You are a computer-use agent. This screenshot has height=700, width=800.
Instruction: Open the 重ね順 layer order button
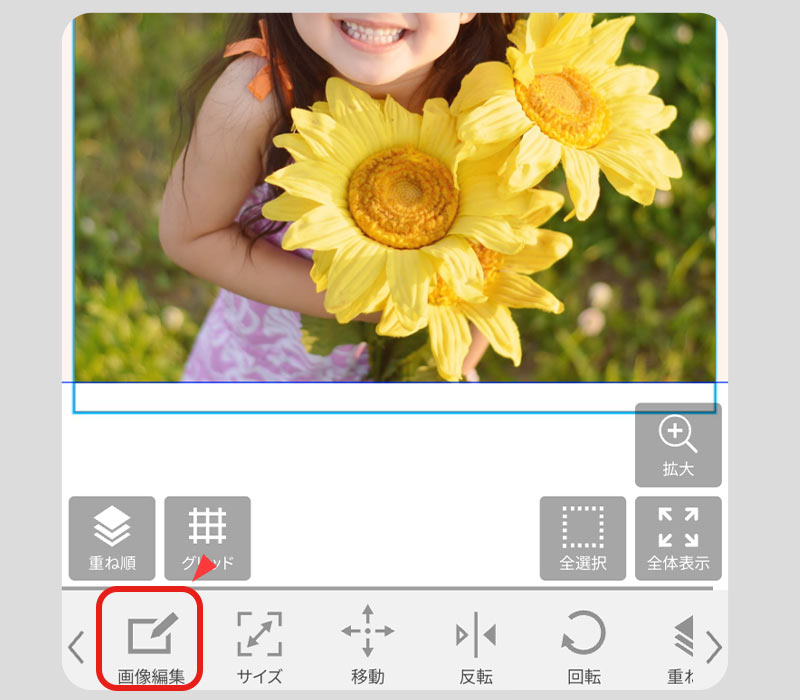pyautogui.click(x=112, y=538)
